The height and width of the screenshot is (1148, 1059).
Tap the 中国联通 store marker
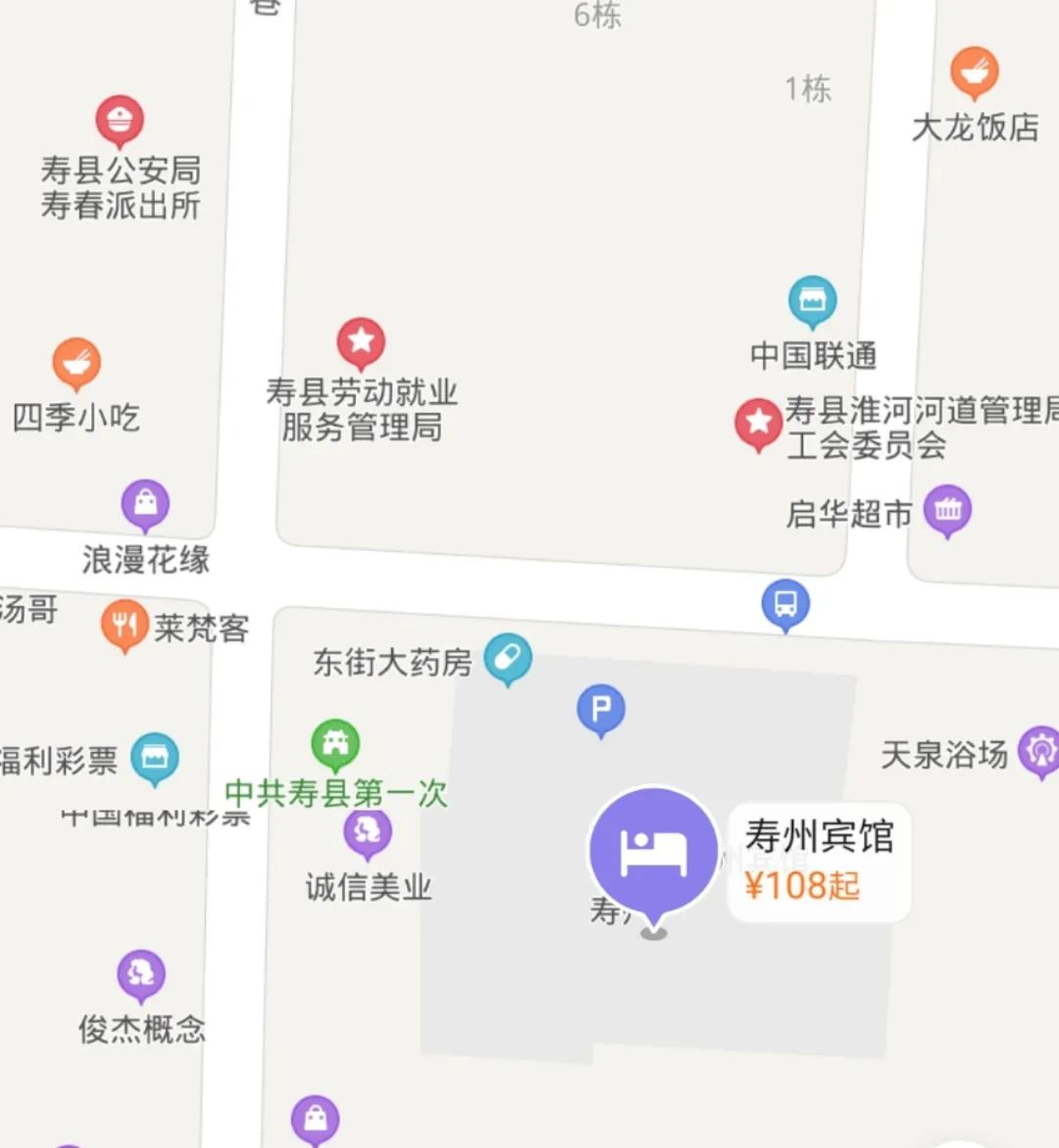tap(813, 301)
